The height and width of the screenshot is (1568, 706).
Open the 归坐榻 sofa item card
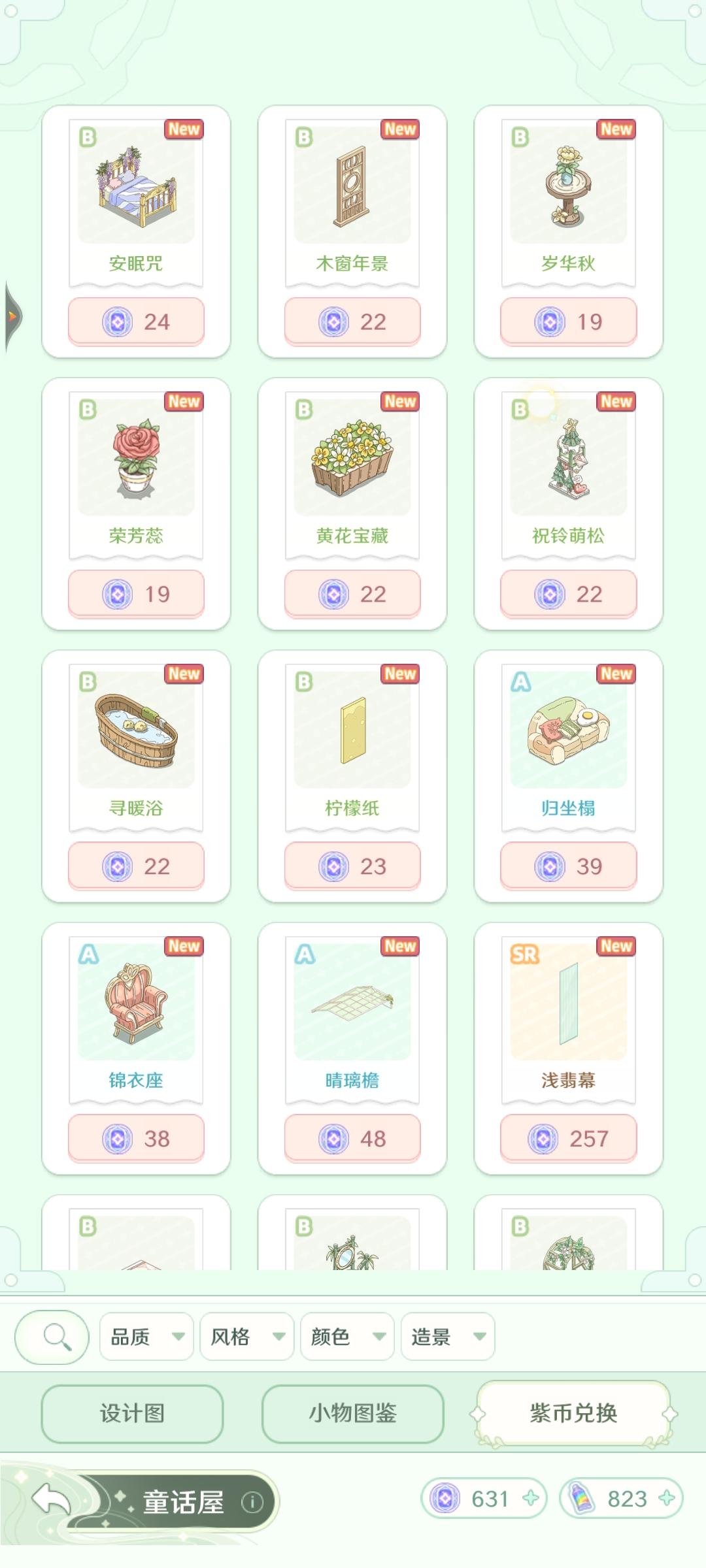coord(568,742)
